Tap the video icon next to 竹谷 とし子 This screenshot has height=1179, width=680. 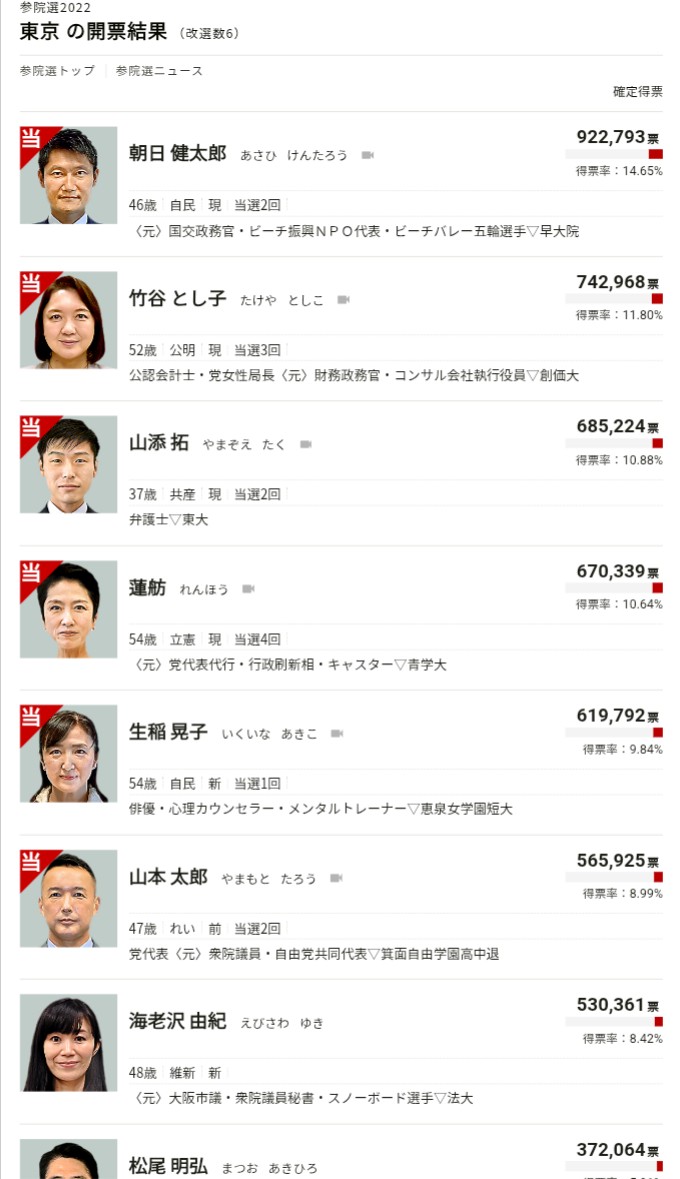pos(344,299)
